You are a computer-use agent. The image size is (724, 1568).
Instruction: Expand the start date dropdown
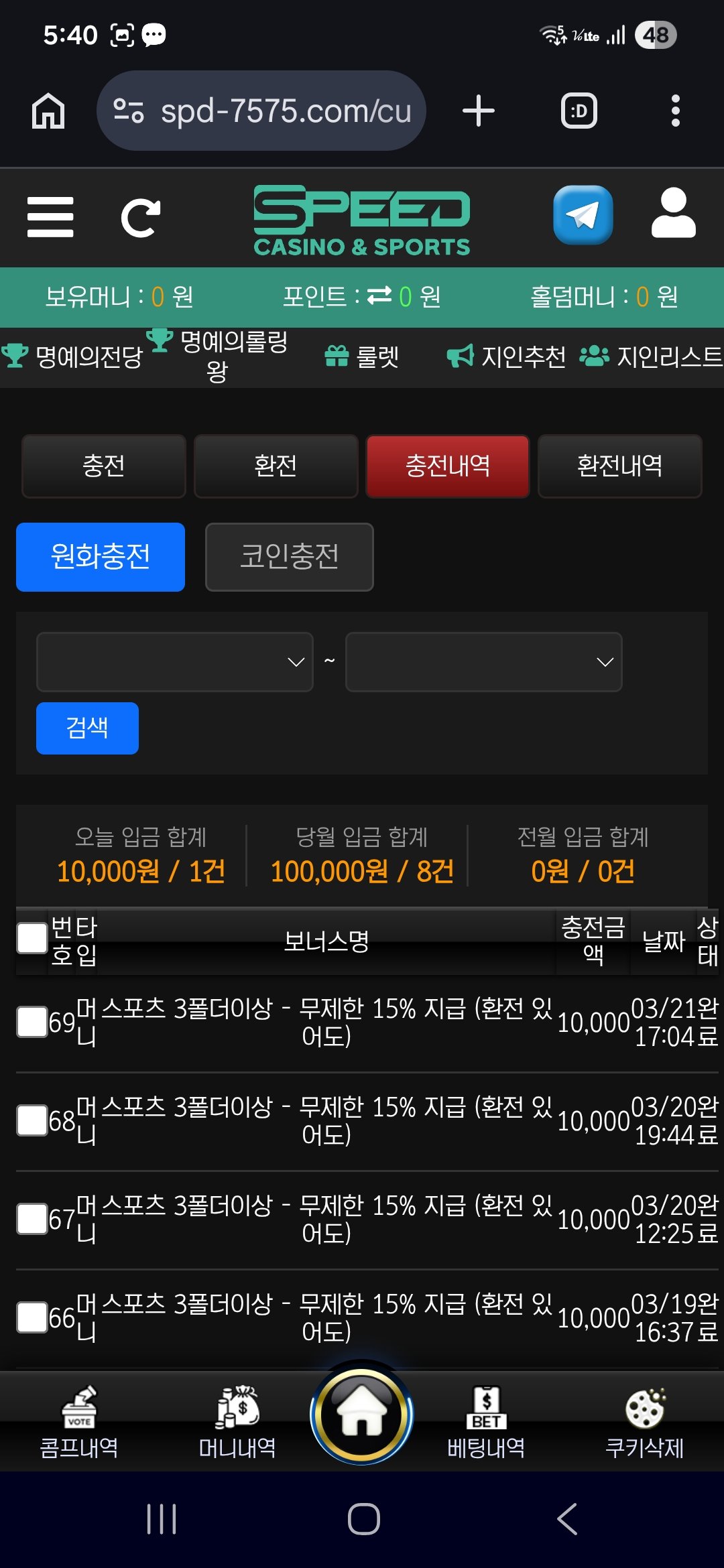(175, 662)
